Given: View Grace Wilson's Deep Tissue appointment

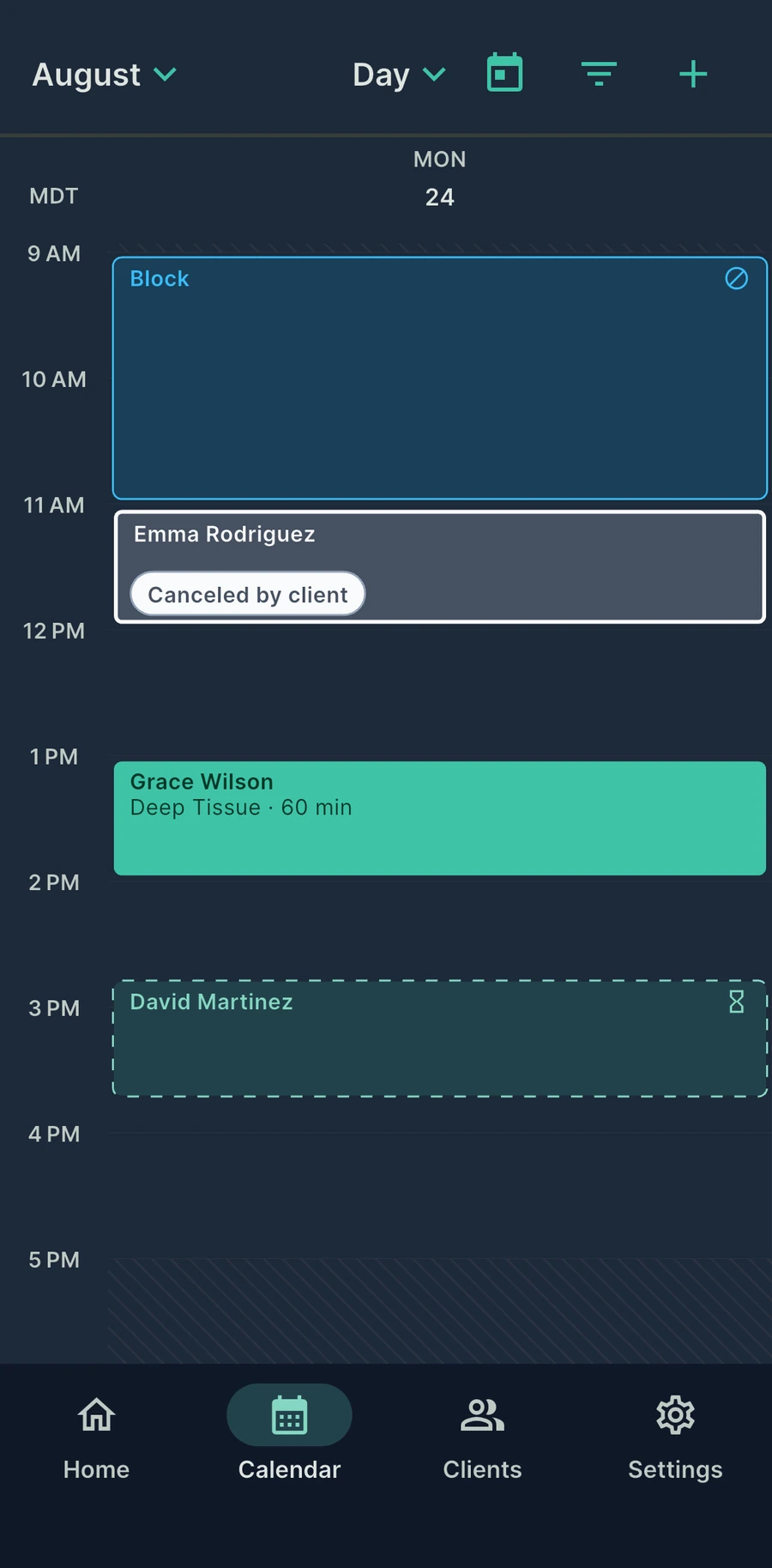Looking at the screenshot, I should [440, 818].
